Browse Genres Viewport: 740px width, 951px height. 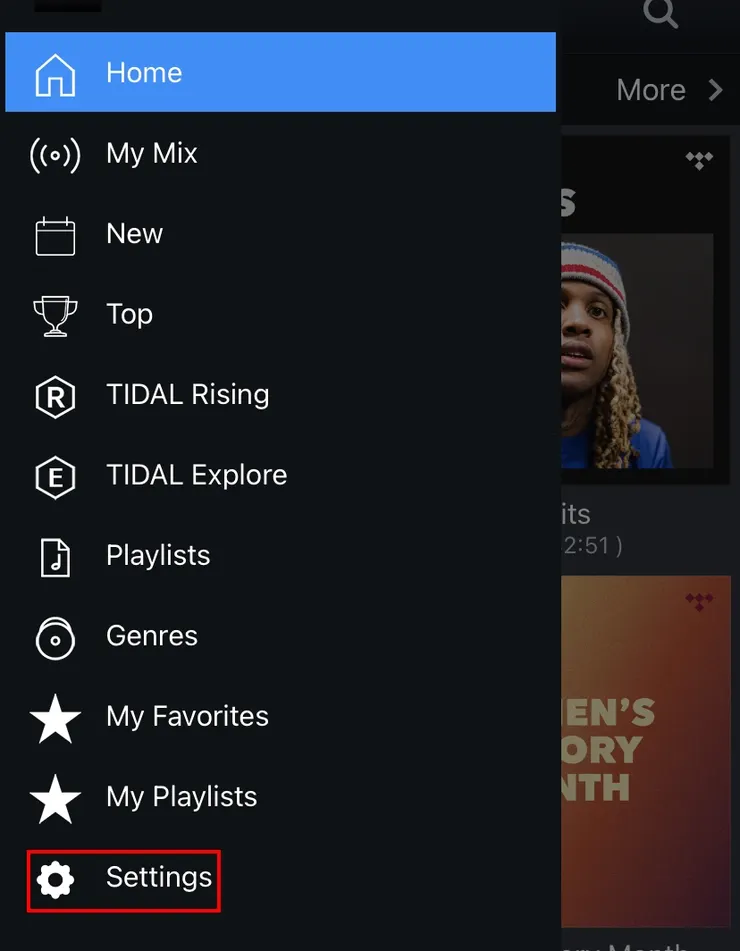click(x=151, y=636)
